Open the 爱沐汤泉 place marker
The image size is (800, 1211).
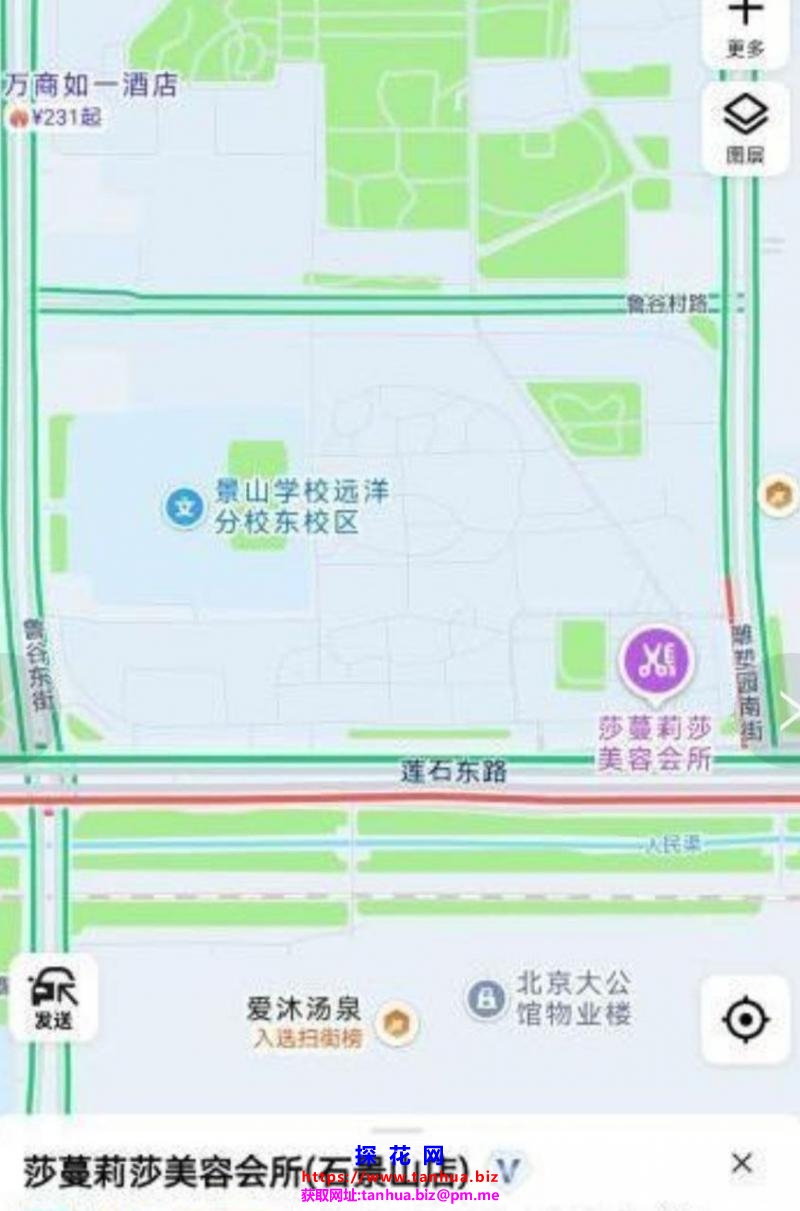point(396,1023)
